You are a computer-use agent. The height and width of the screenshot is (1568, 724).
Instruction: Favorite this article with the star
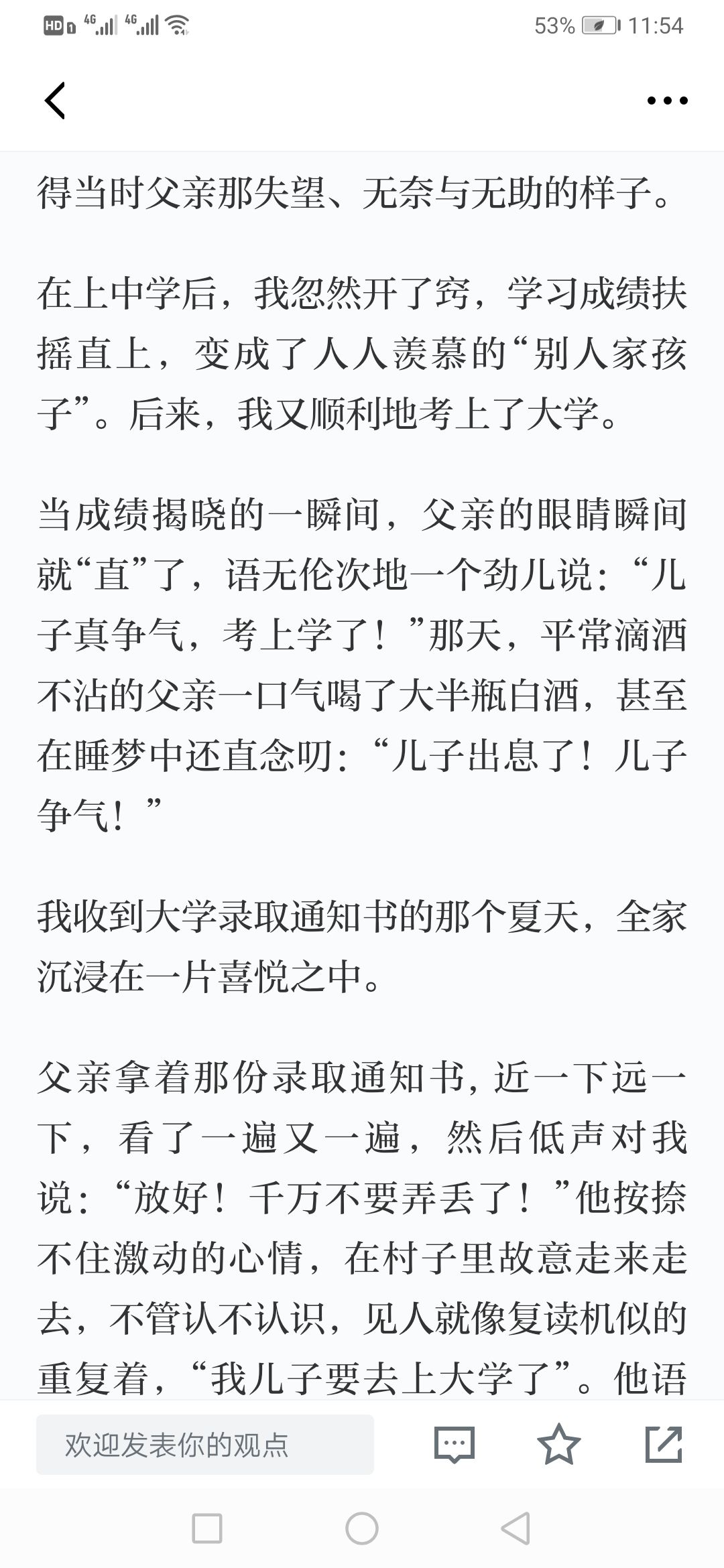558,1444
